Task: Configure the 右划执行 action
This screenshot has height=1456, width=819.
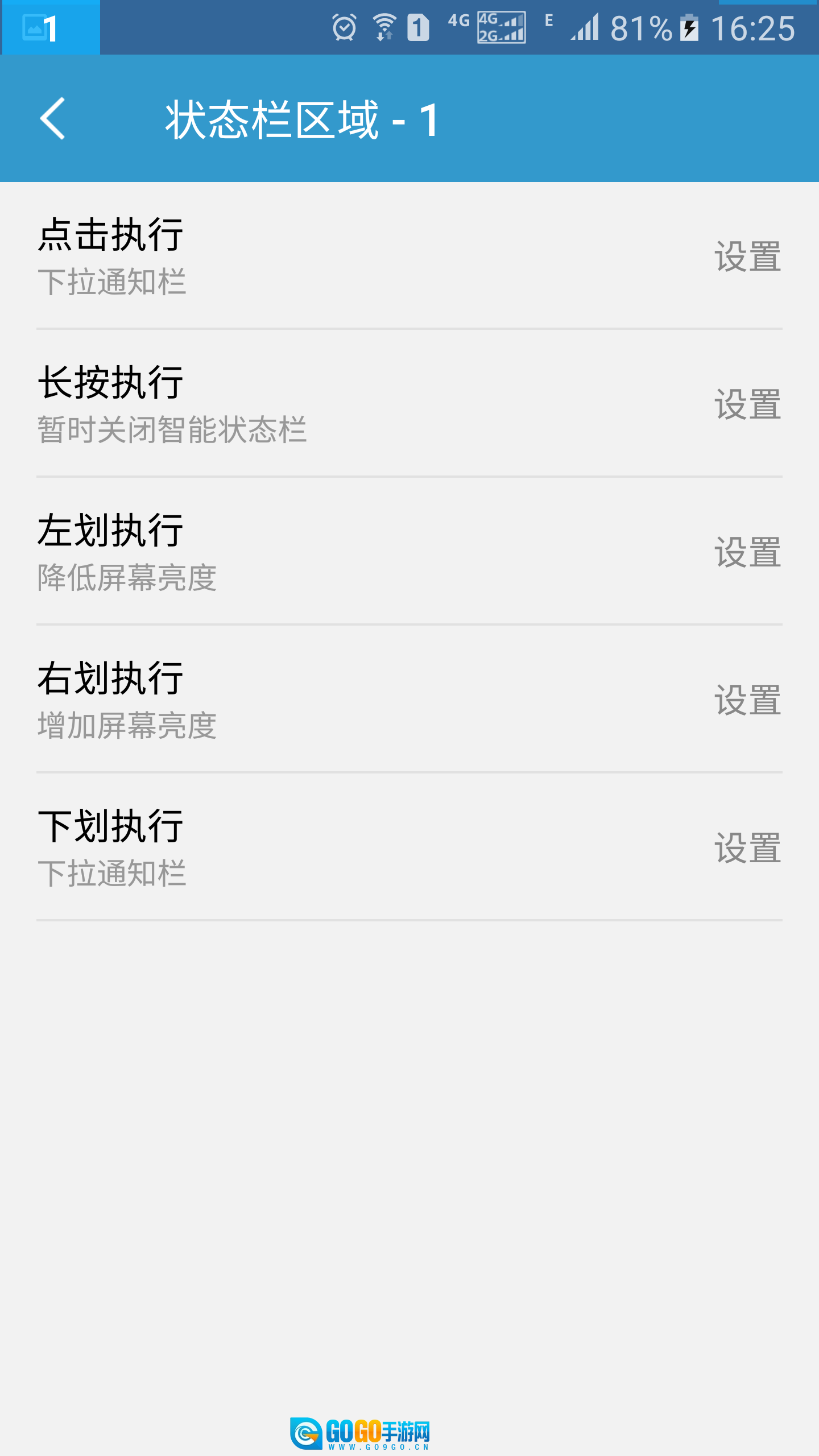Action: [747, 700]
